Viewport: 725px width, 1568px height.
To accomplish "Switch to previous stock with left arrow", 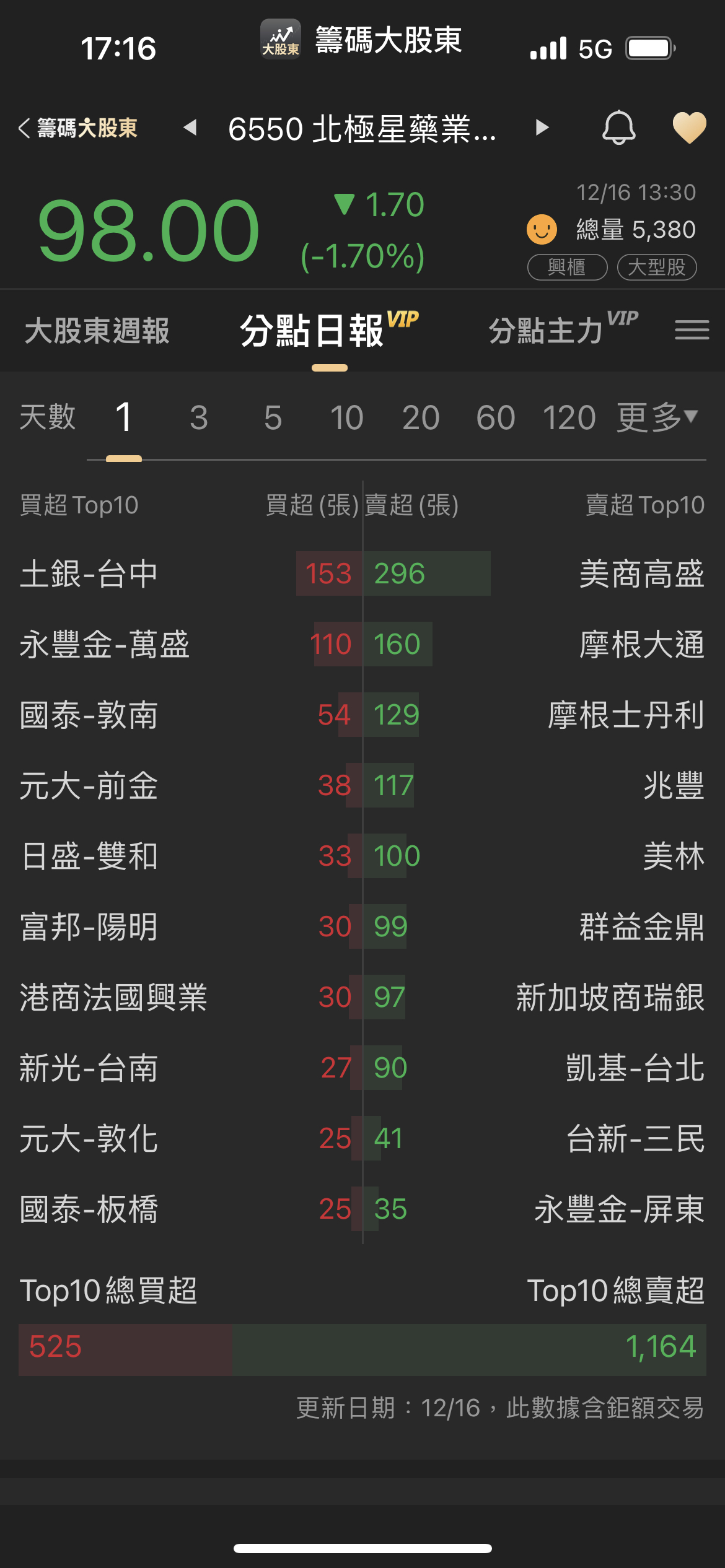I will (190, 128).
